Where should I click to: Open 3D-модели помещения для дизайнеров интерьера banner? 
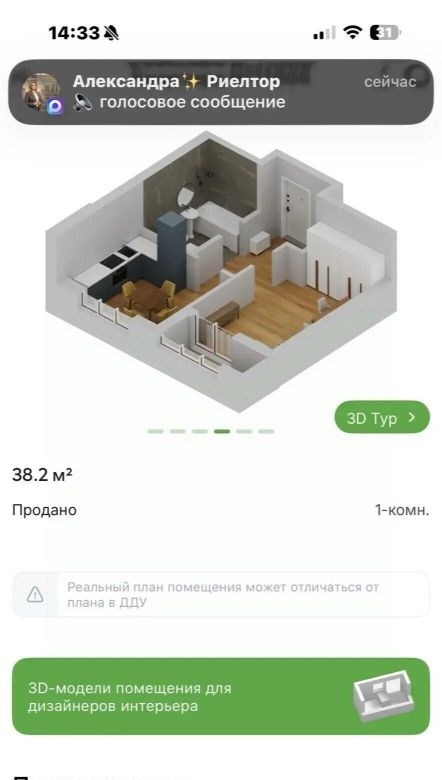pyautogui.click(x=221, y=696)
